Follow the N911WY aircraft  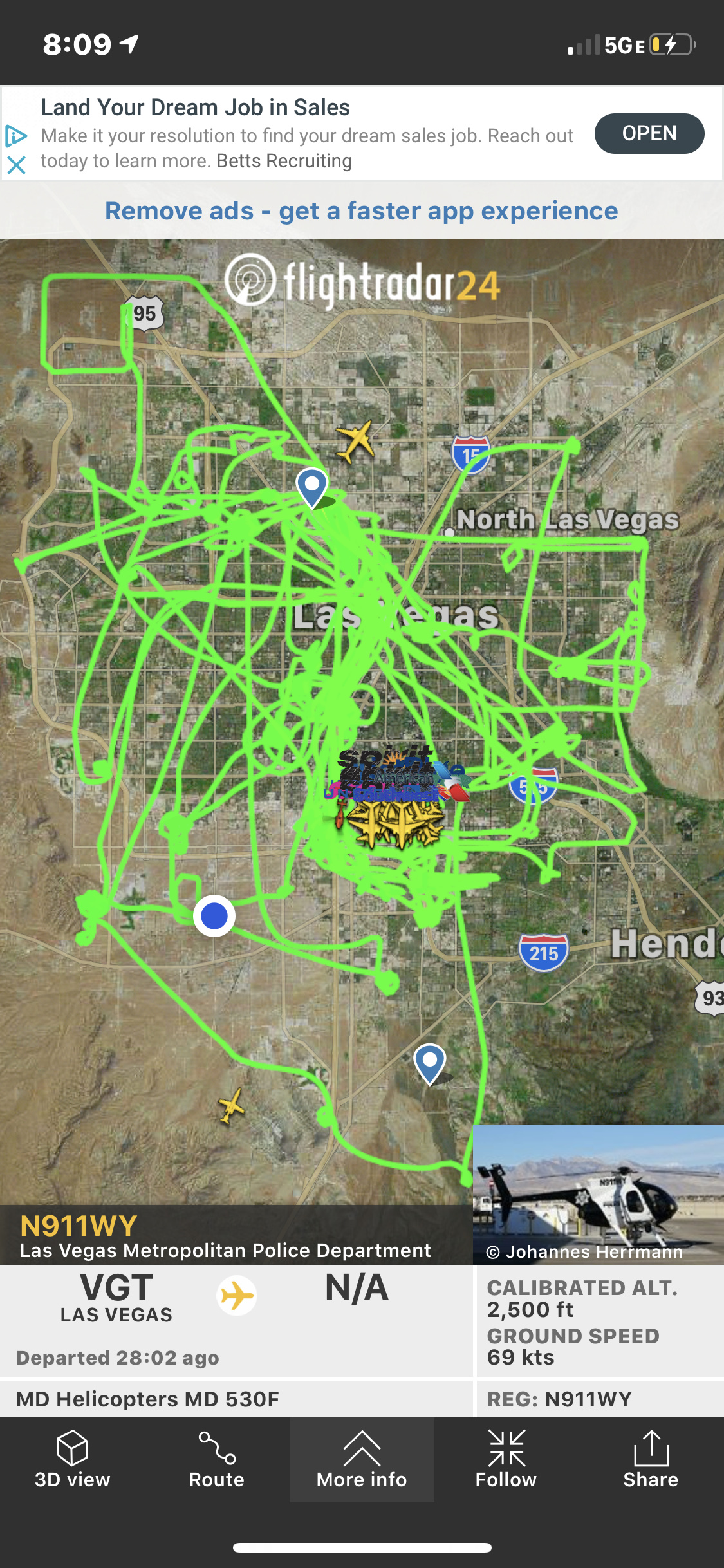click(506, 1461)
